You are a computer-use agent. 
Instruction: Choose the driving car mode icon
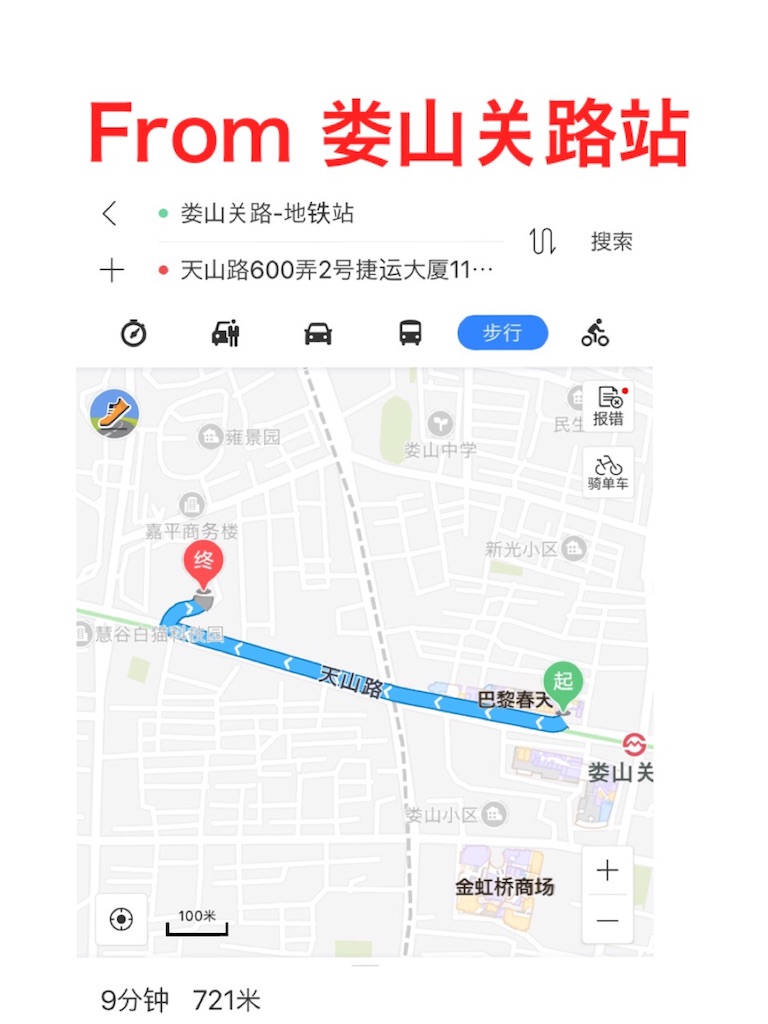tap(318, 333)
